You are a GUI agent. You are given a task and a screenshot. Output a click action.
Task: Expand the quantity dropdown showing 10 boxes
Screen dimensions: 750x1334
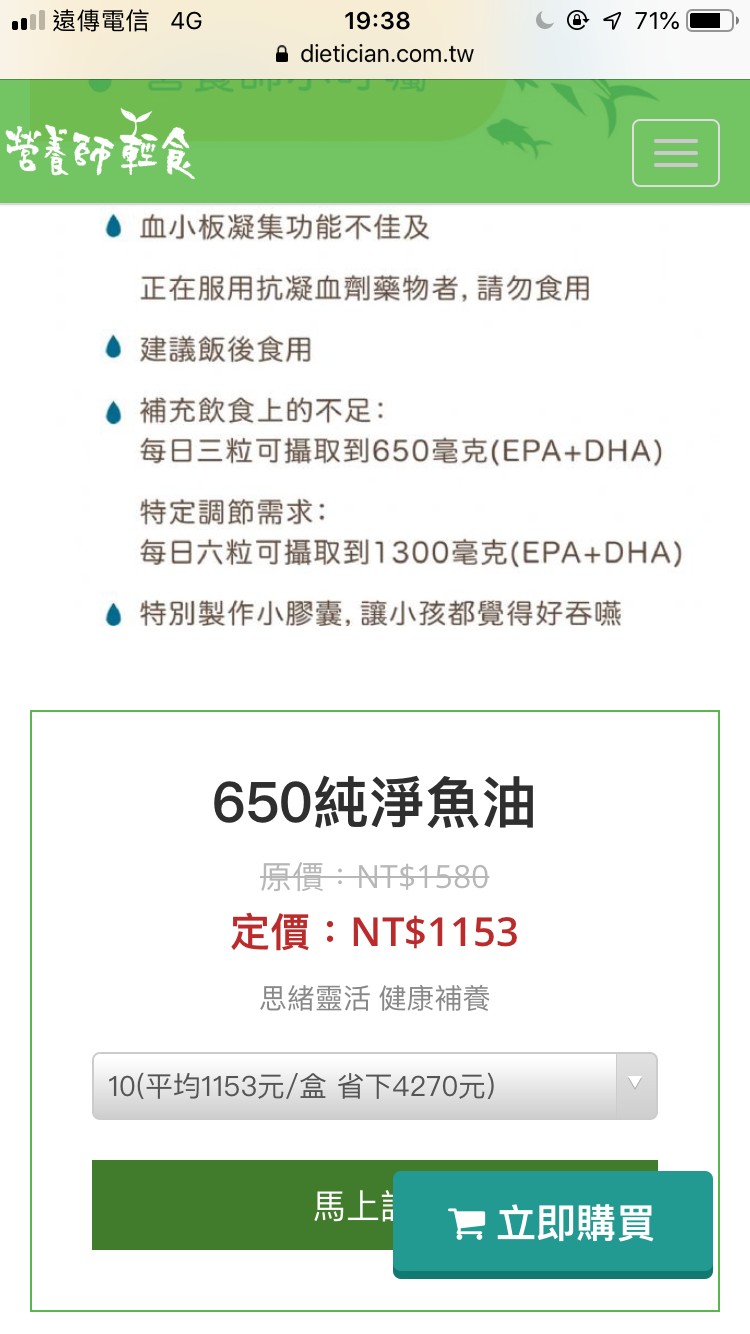pos(375,1085)
